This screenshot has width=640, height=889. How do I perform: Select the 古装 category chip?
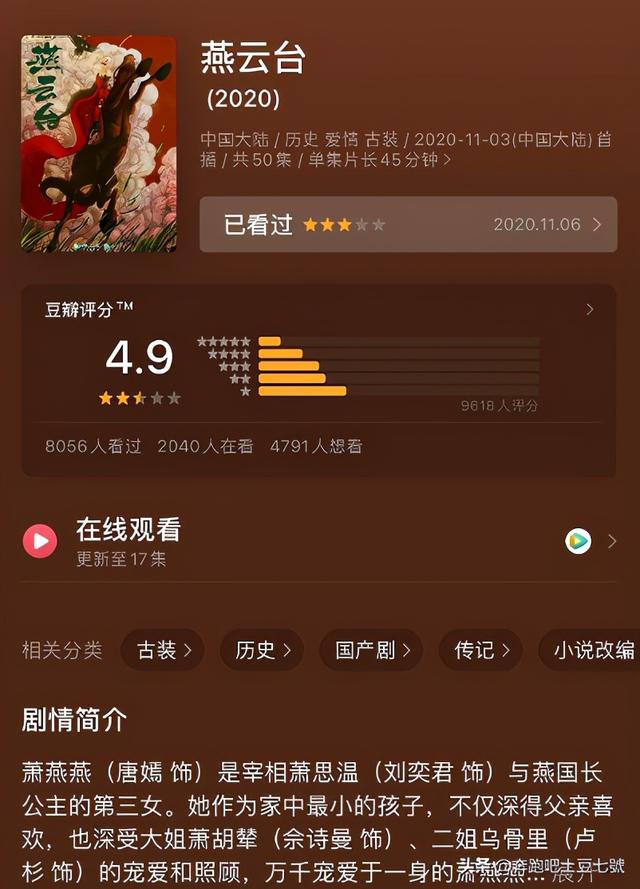coord(163,650)
